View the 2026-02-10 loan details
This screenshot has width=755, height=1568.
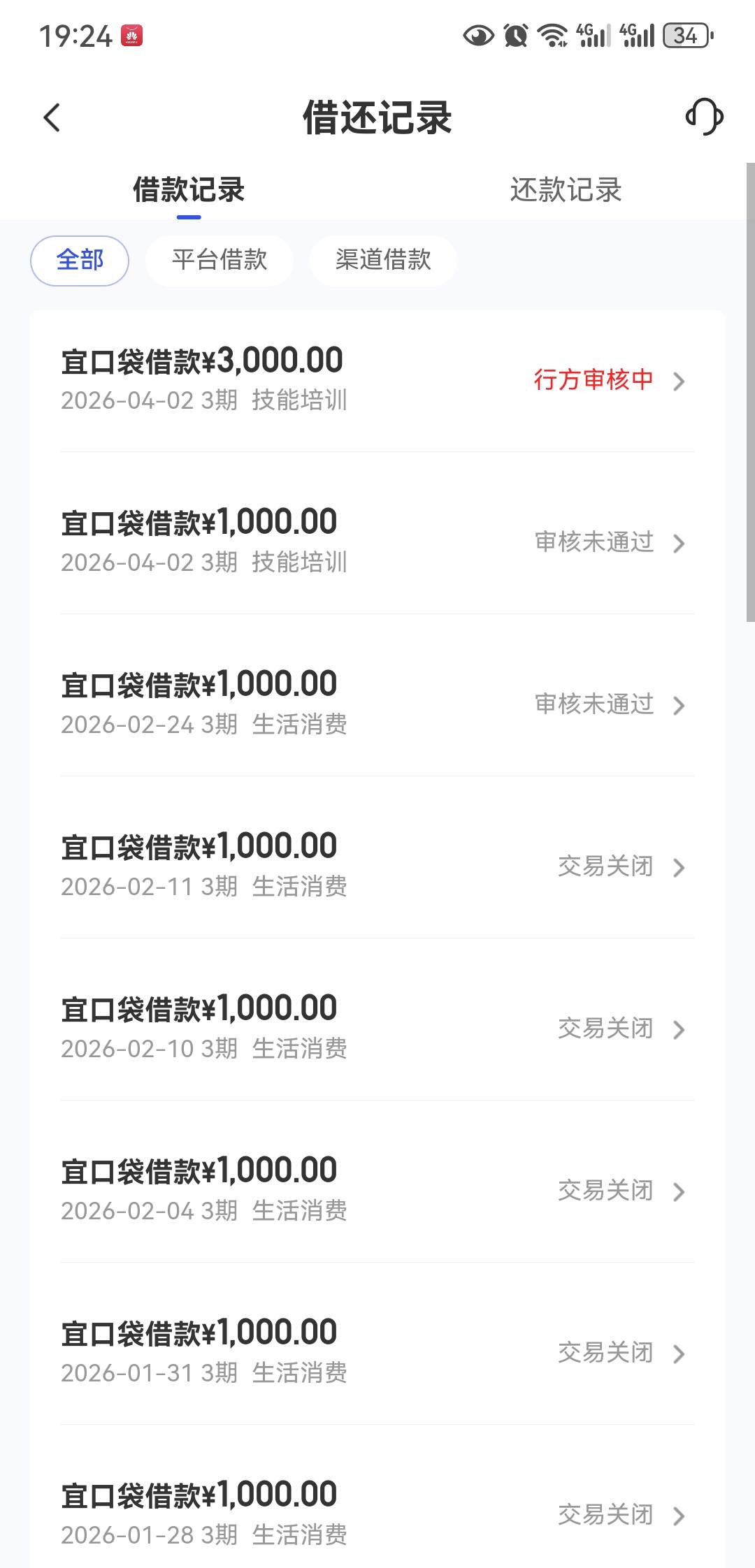click(377, 1029)
